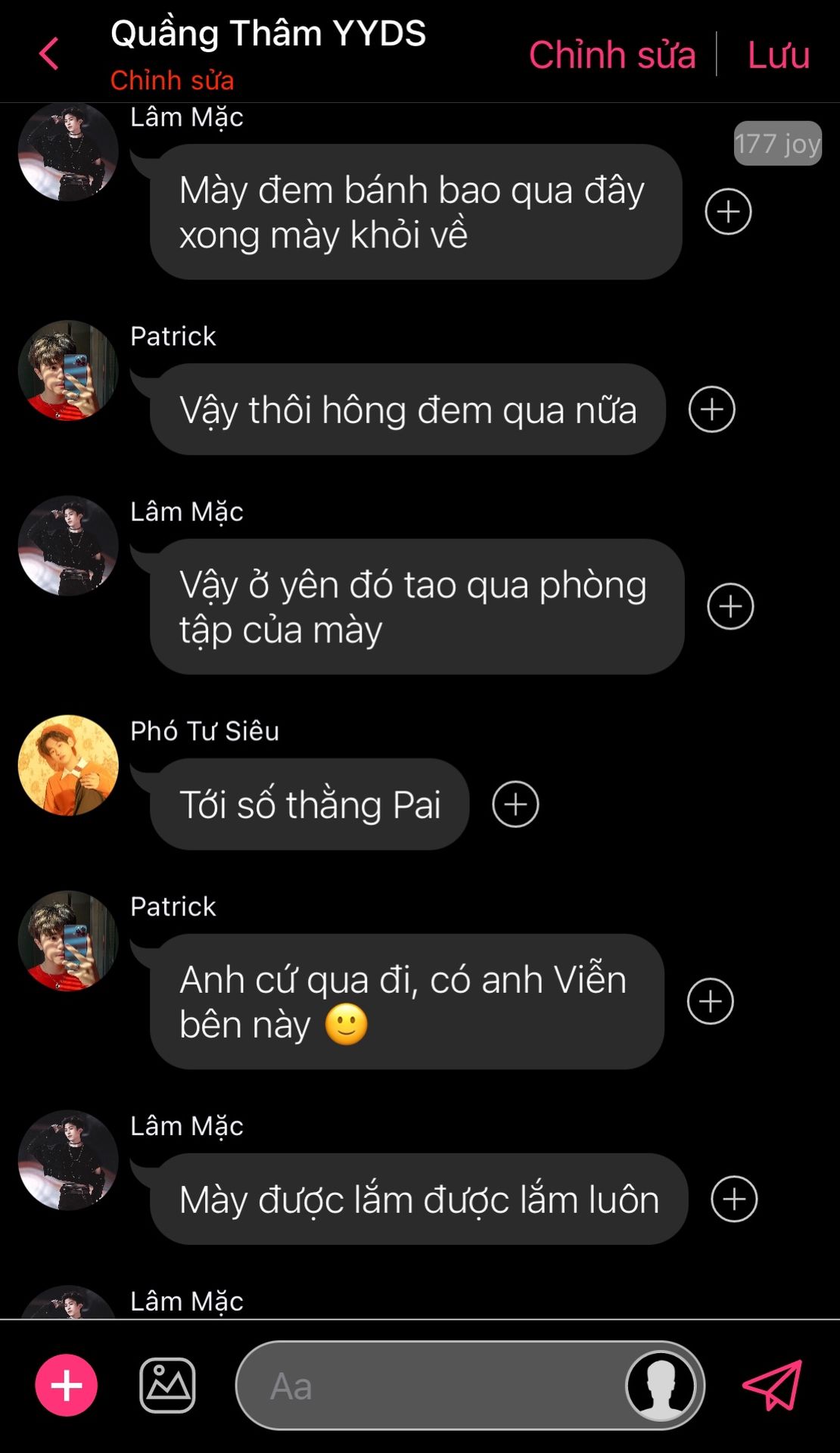Tap the plus beside "Tới số thằng Pai"
The image size is (840, 1453).
[515, 804]
